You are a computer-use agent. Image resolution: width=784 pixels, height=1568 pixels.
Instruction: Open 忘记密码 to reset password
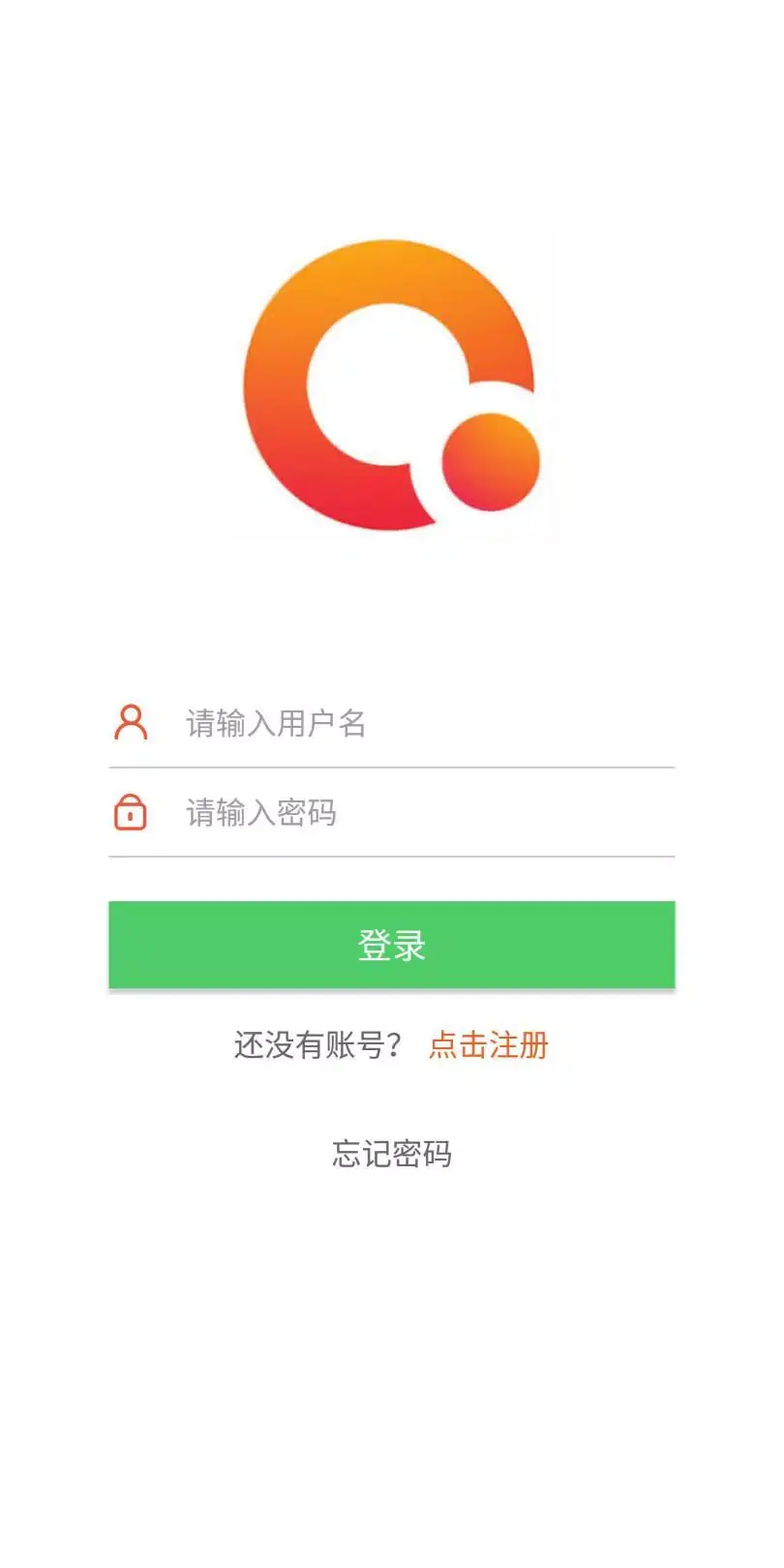[391, 1154]
